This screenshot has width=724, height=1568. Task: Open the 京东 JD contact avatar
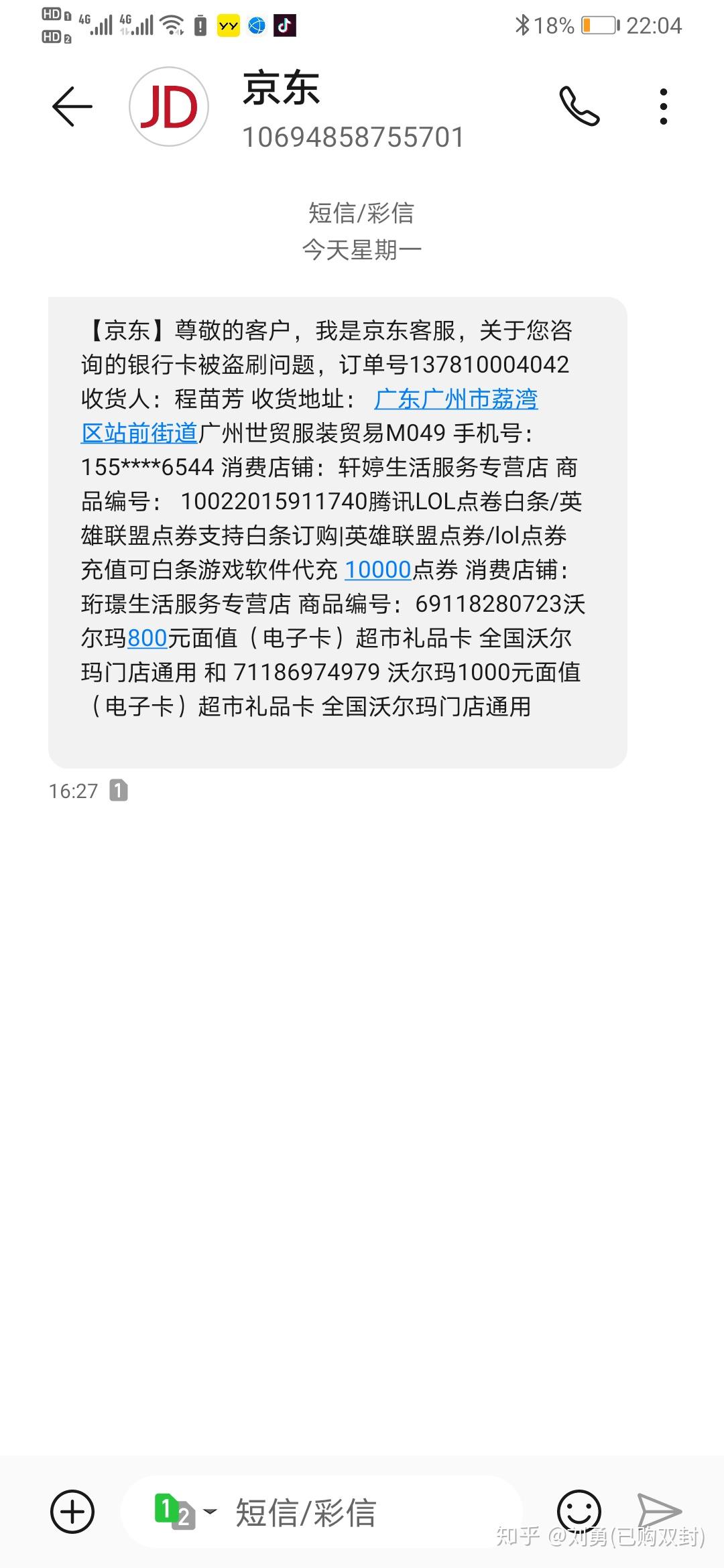coord(169,107)
